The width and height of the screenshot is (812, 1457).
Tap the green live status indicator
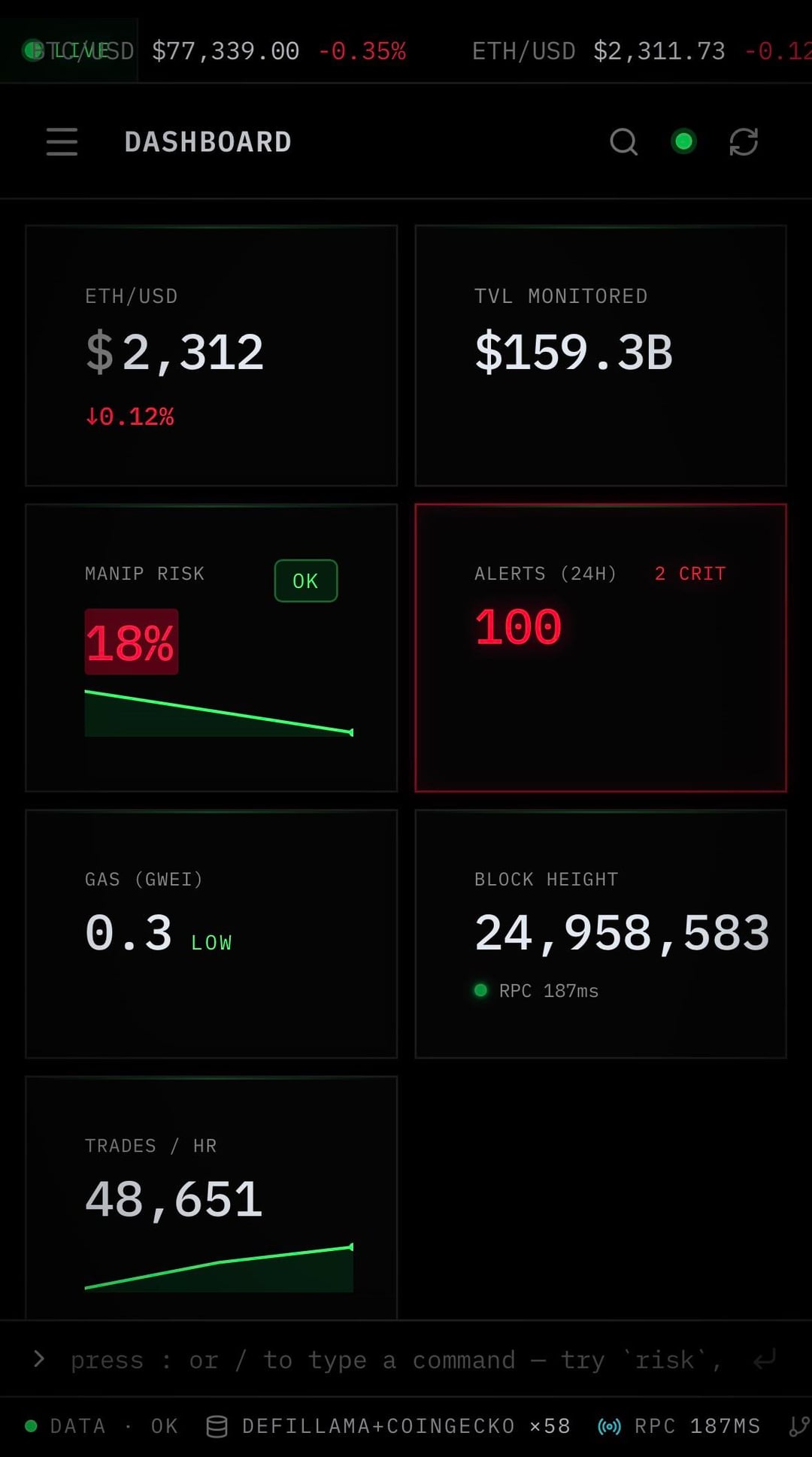tap(683, 141)
